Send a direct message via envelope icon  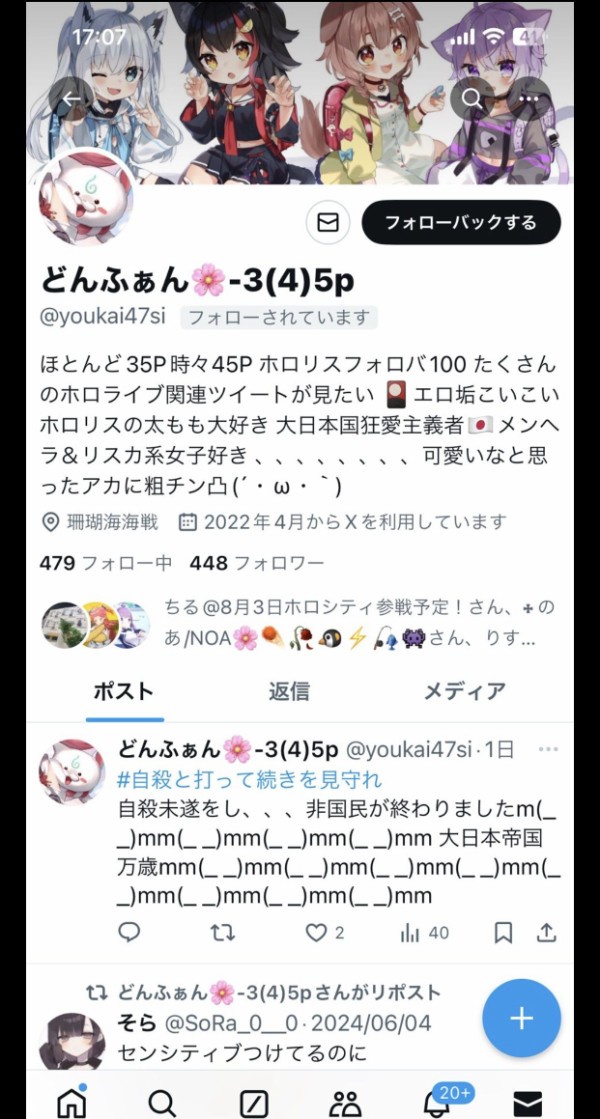coord(328,222)
